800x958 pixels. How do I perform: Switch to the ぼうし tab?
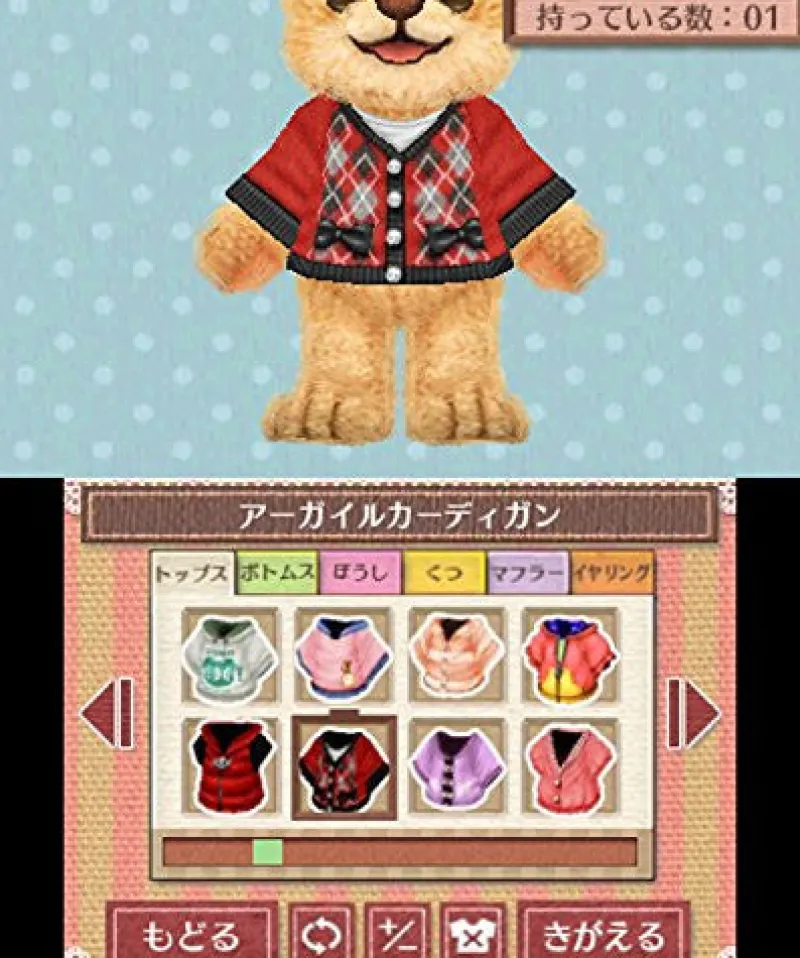point(360,574)
